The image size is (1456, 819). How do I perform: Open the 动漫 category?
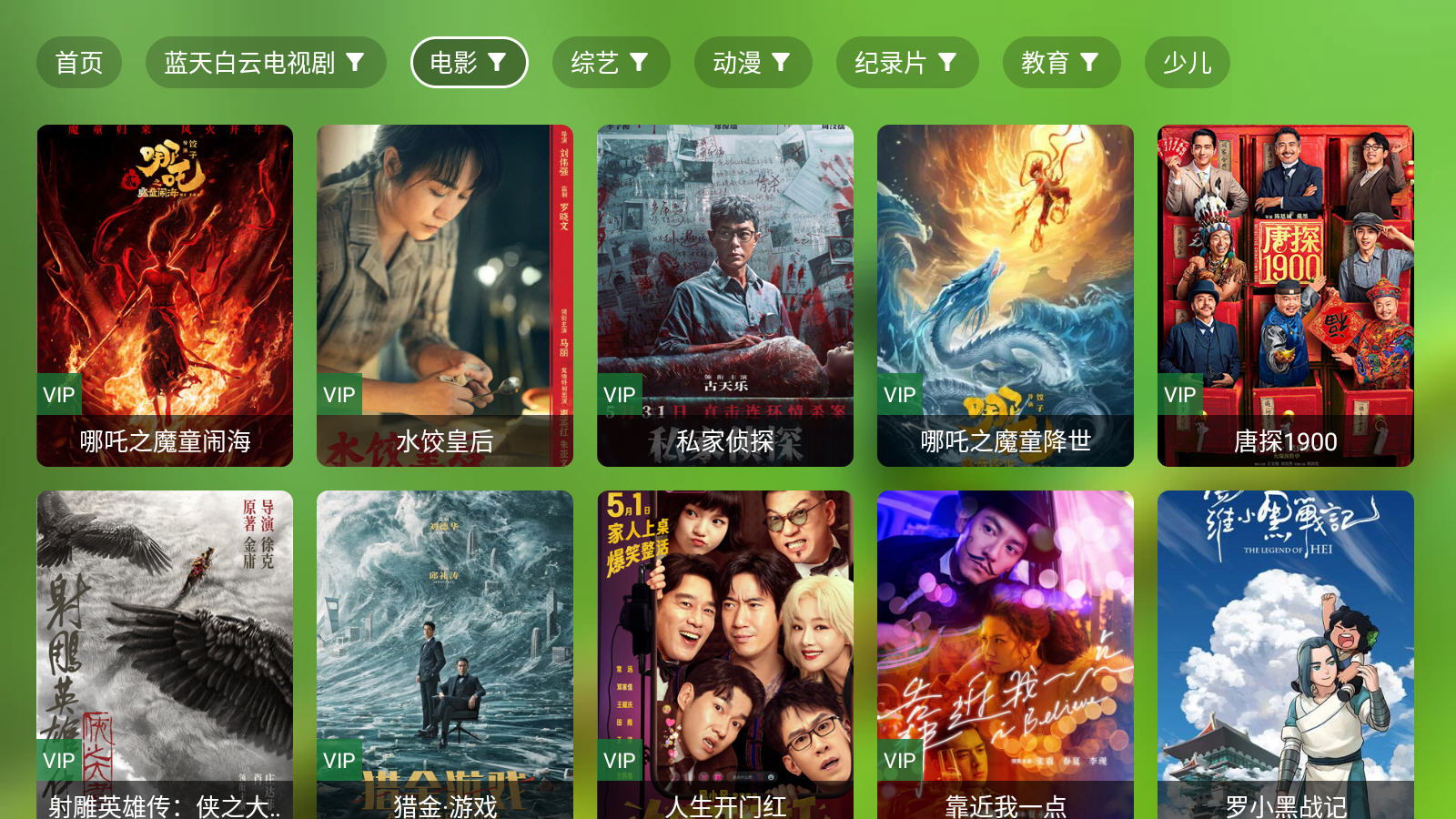pyautogui.click(x=753, y=63)
